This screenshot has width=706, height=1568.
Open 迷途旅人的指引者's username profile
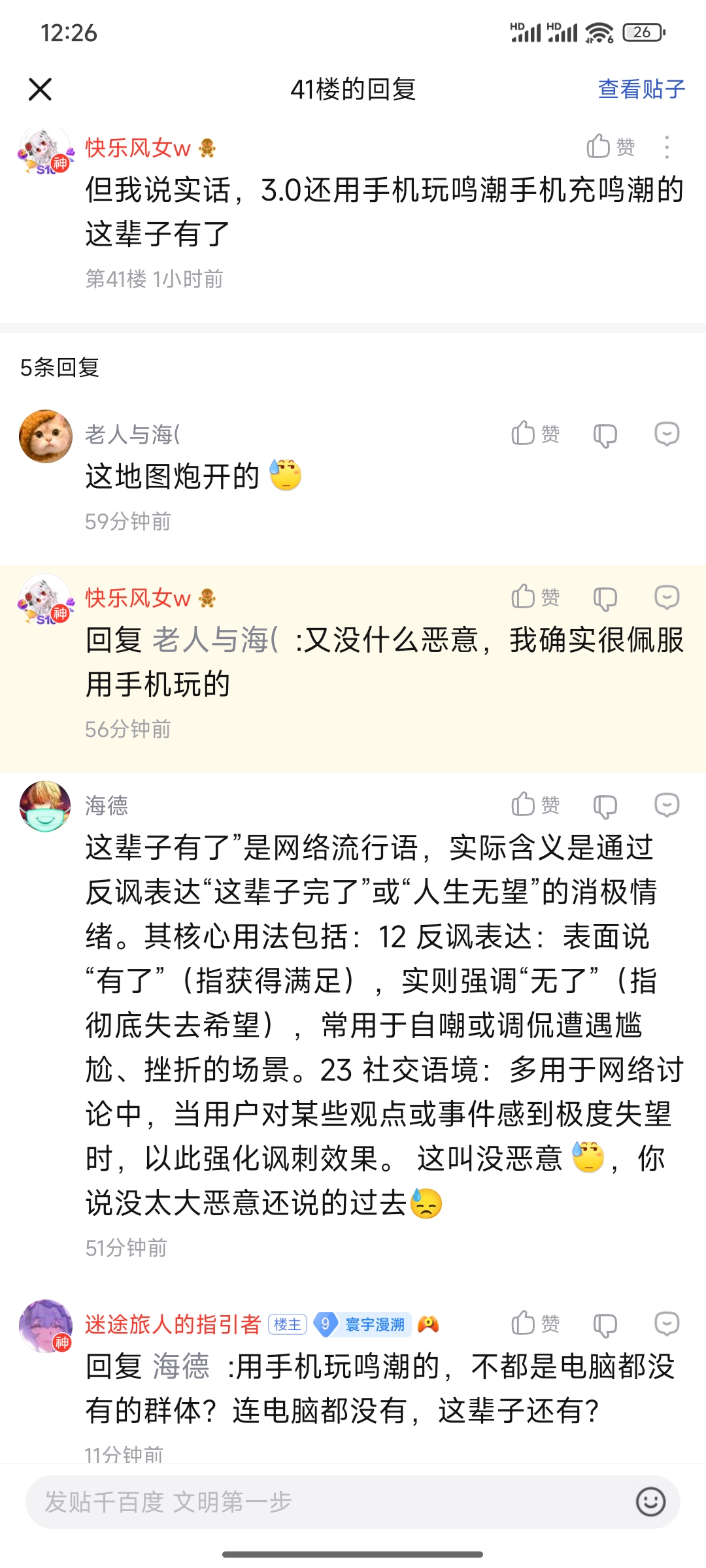(x=173, y=1324)
